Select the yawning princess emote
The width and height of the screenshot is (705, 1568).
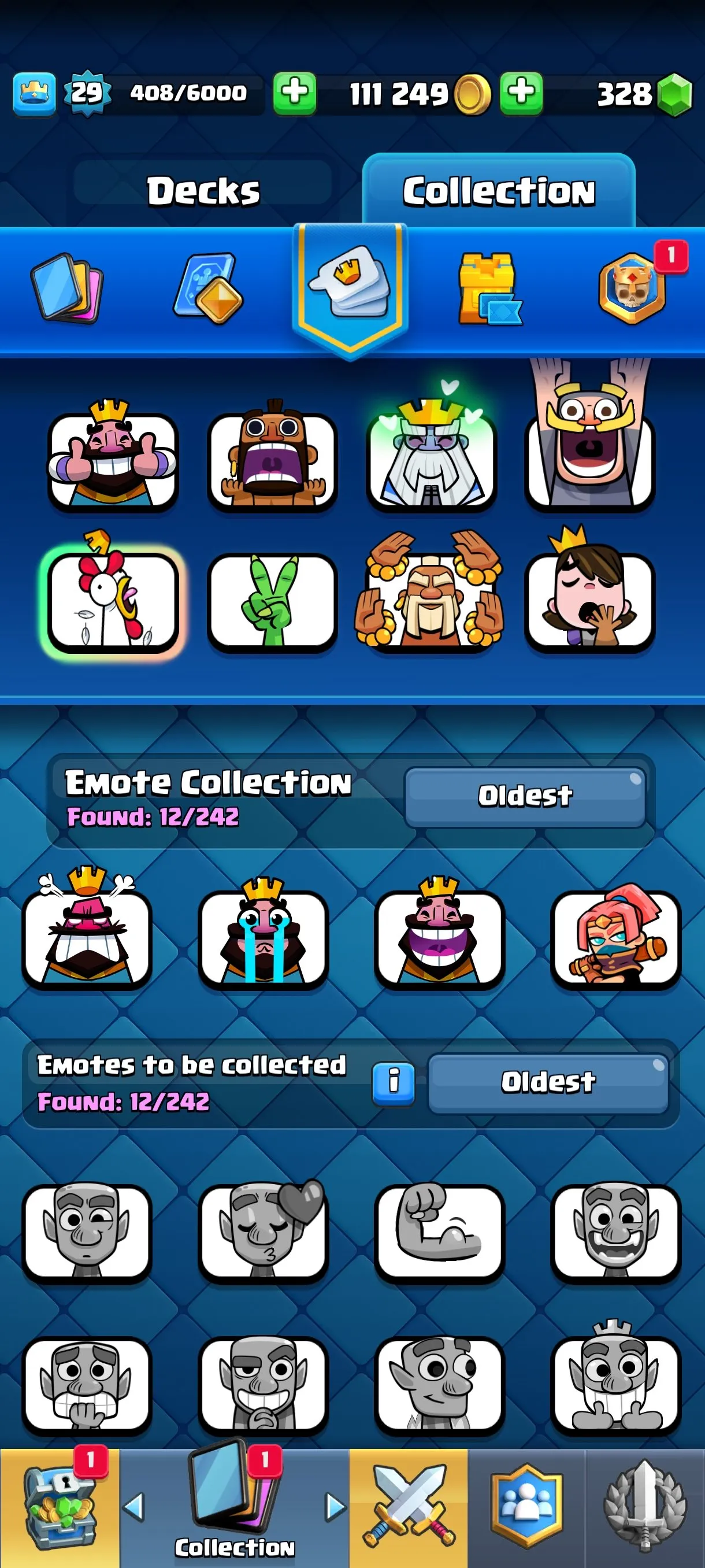point(592,598)
